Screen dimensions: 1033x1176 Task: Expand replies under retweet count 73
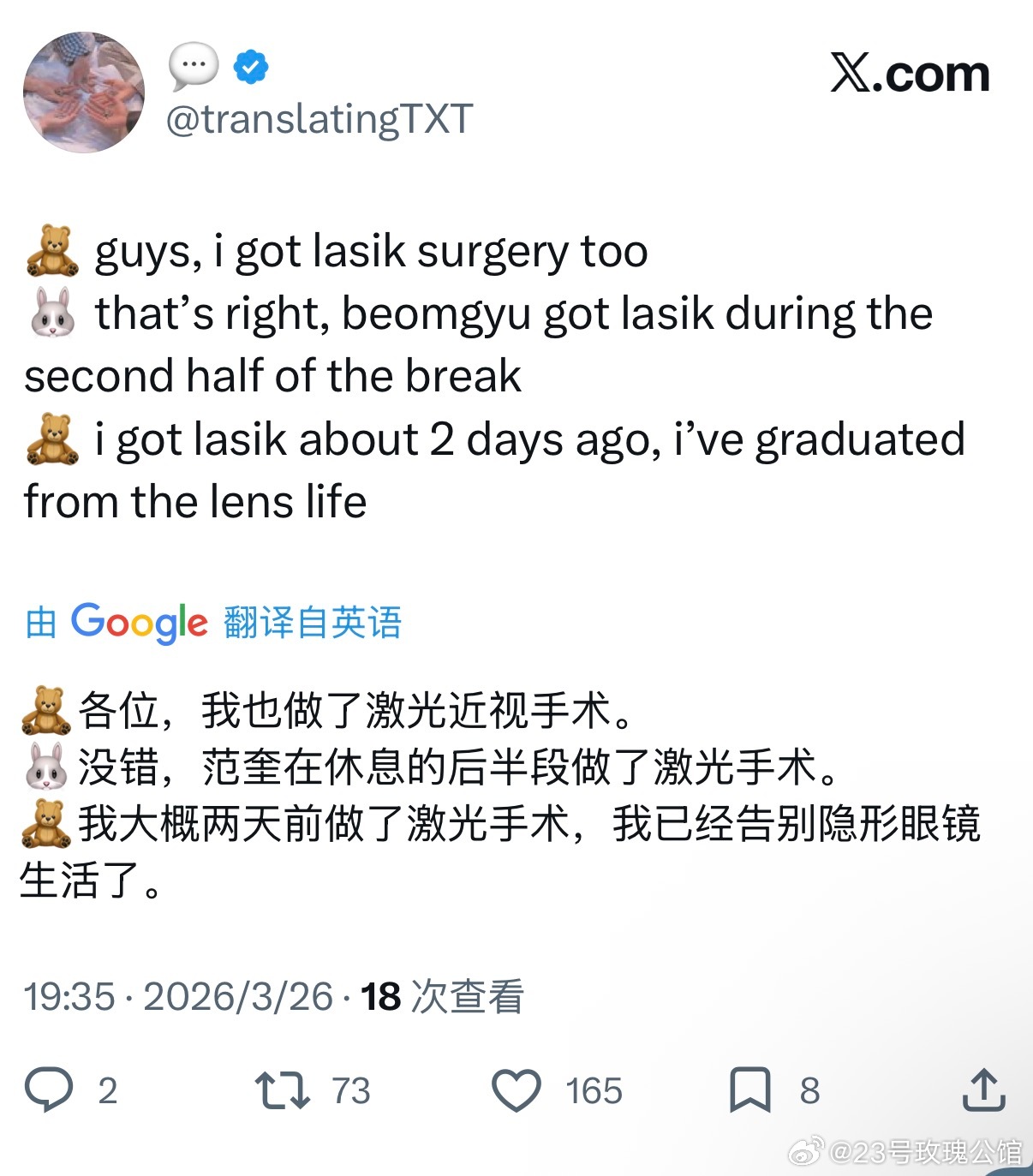346,1090
